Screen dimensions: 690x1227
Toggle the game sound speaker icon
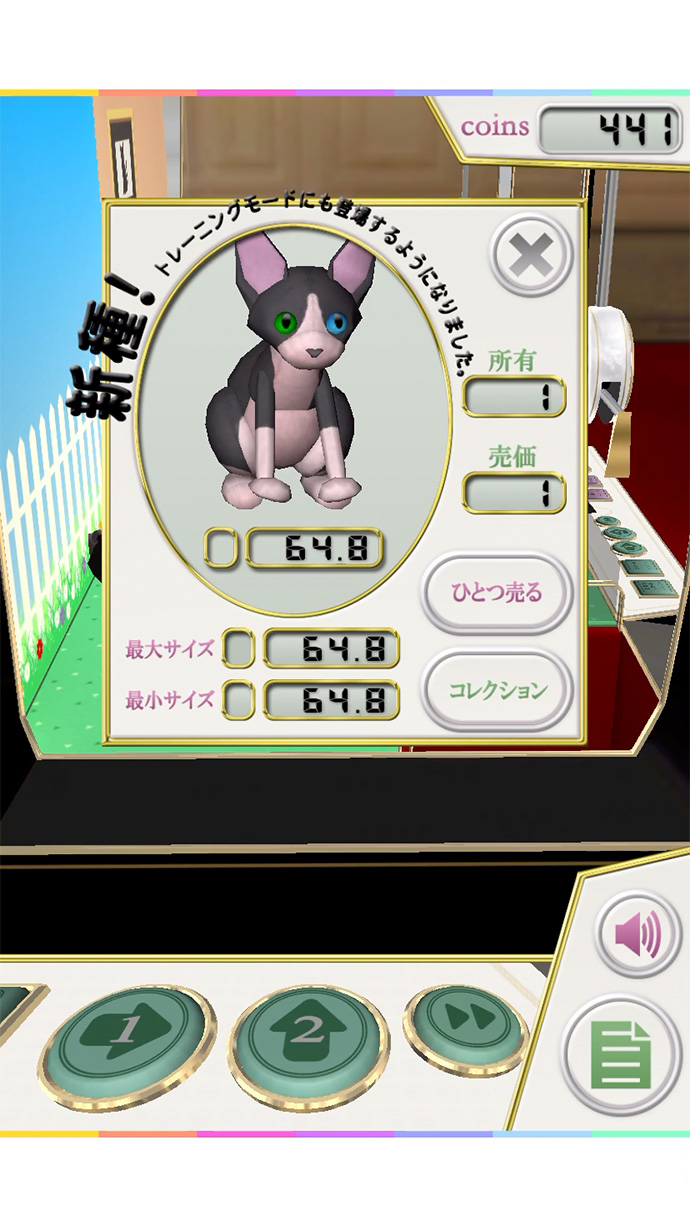coord(640,936)
